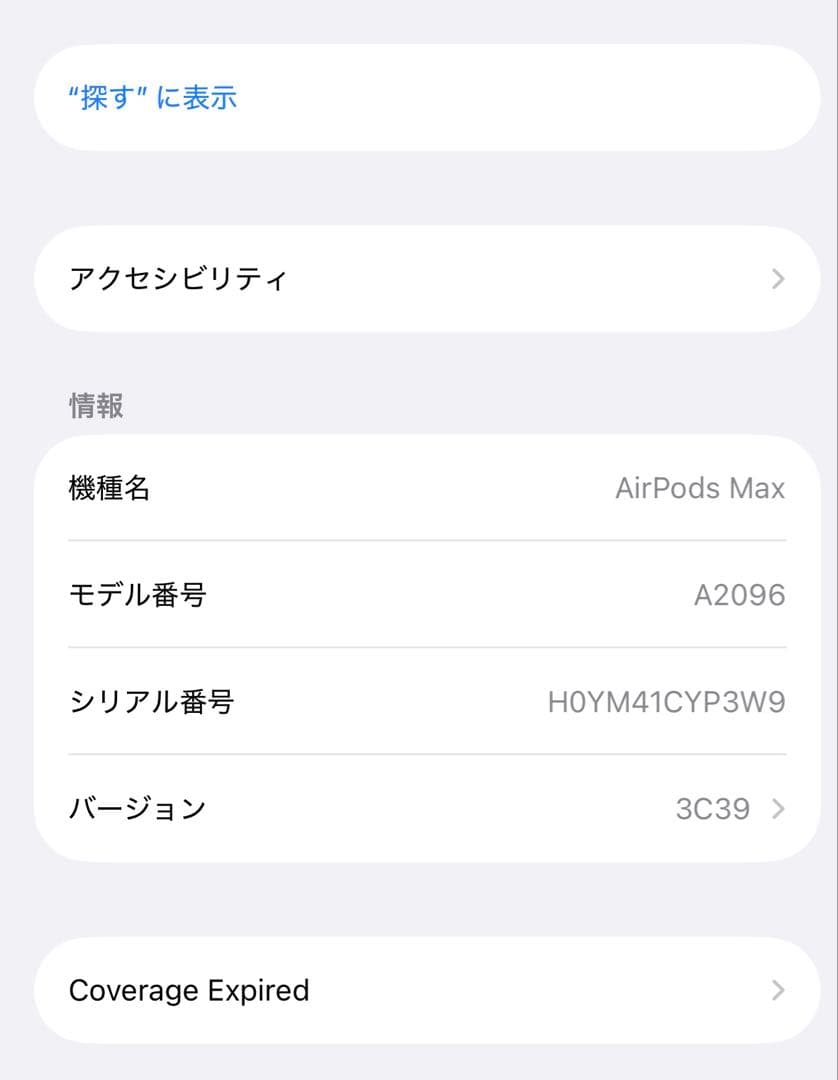This screenshot has width=838, height=1080.
Task: Tap the "探す"に表示 link
Action: click(152, 97)
